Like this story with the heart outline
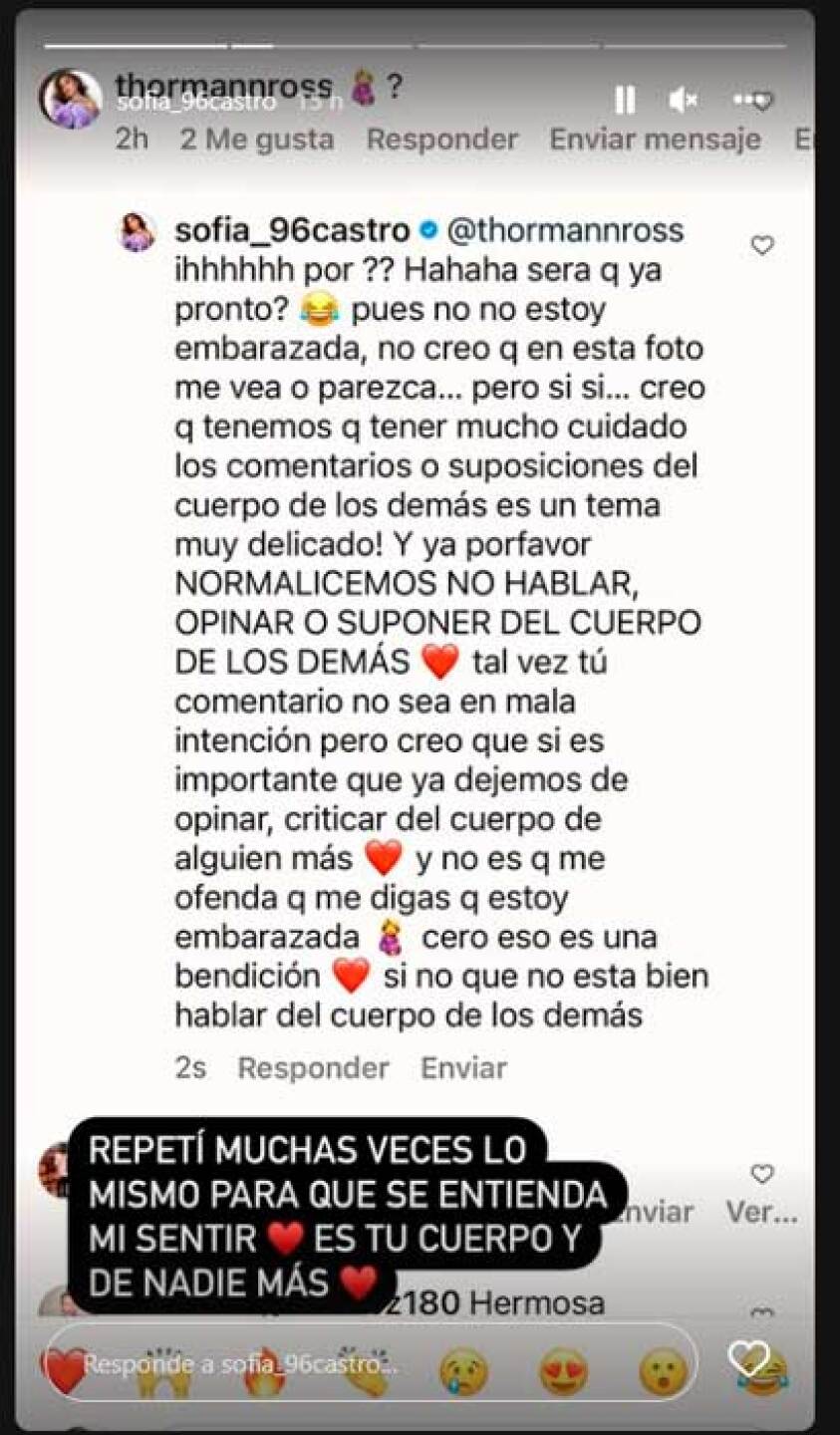The height and width of the screenshot is (1435, 840). coord(748,1359)
